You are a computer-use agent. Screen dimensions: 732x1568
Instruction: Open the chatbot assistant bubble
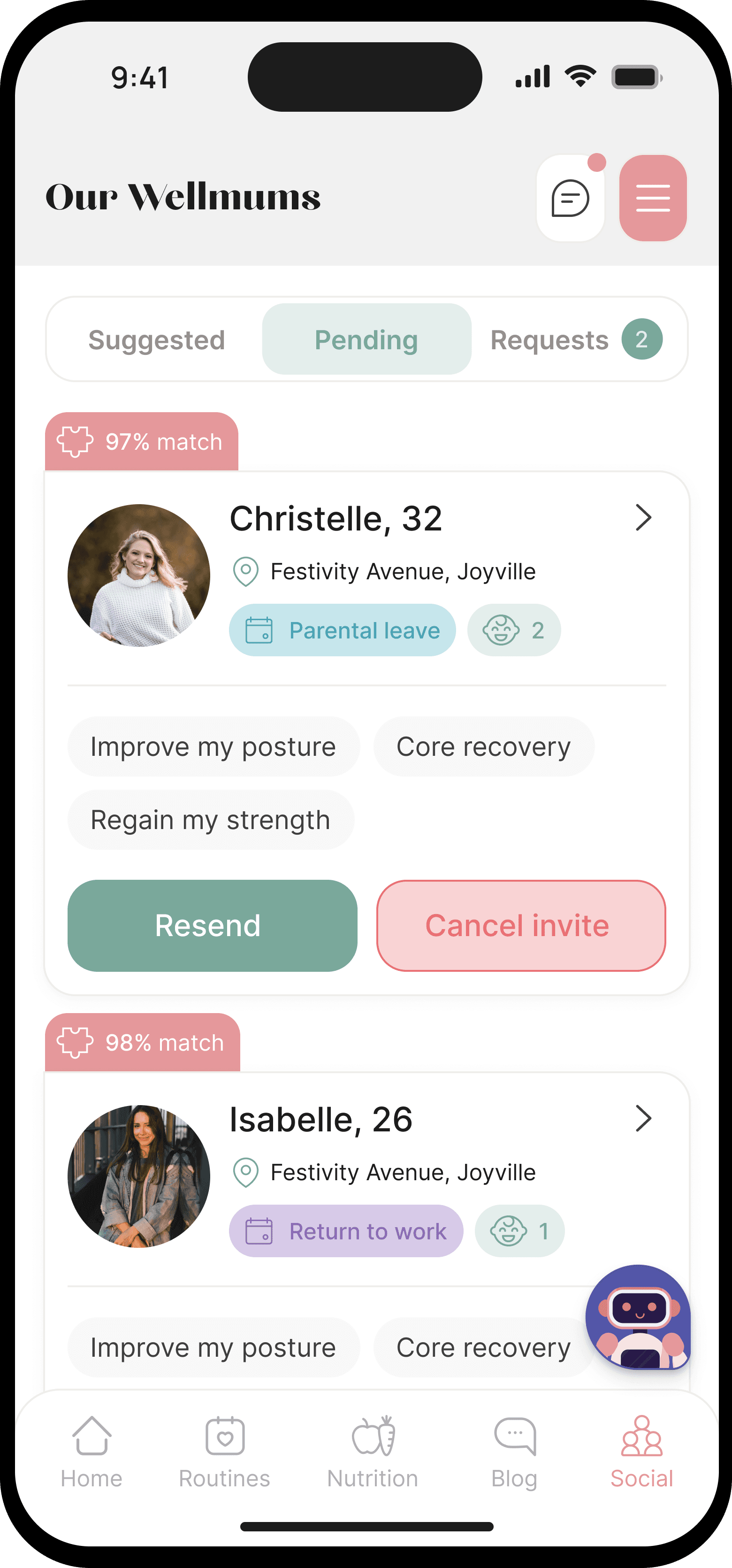(637, 1317)
